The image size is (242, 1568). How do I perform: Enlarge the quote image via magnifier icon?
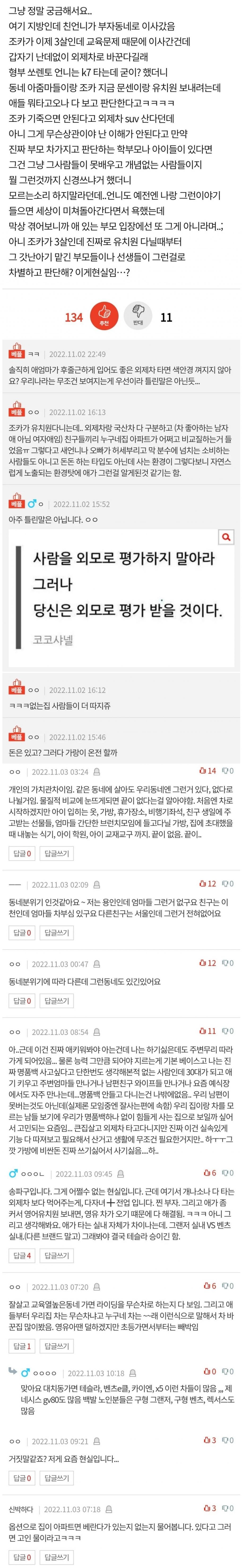225,537
